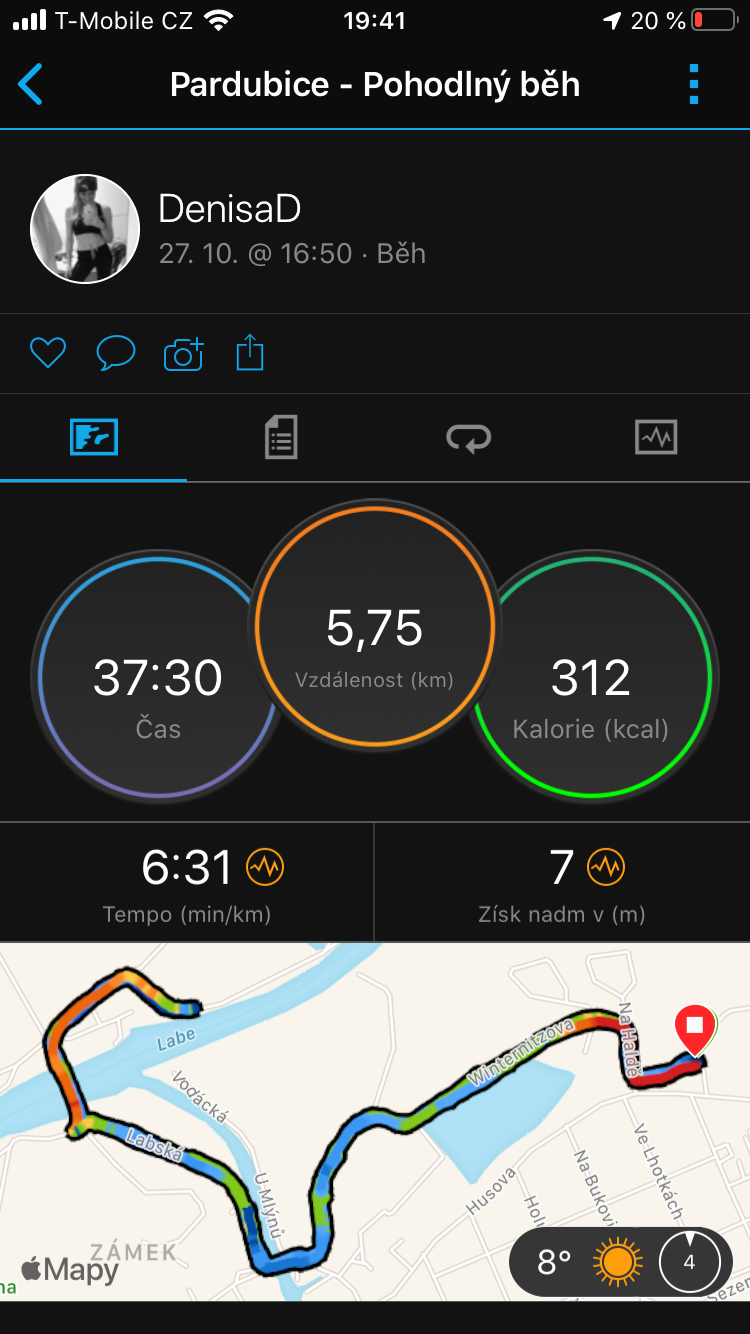
Task: Like this activity with the heart icon
Action: [x=48, y=353]
